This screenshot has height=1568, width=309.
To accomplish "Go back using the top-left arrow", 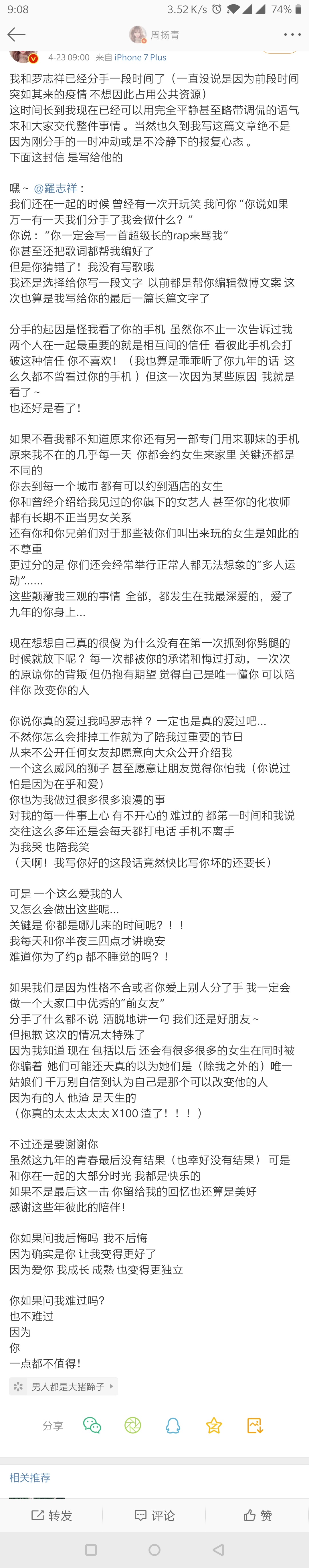I will point(16,35).
